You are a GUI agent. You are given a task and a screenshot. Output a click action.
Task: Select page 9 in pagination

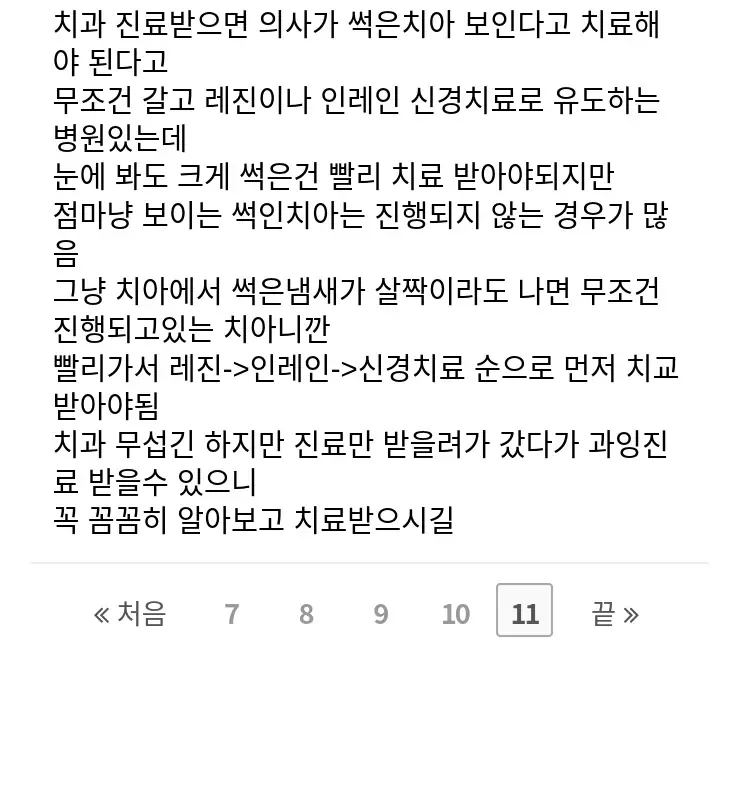point(381,613)
